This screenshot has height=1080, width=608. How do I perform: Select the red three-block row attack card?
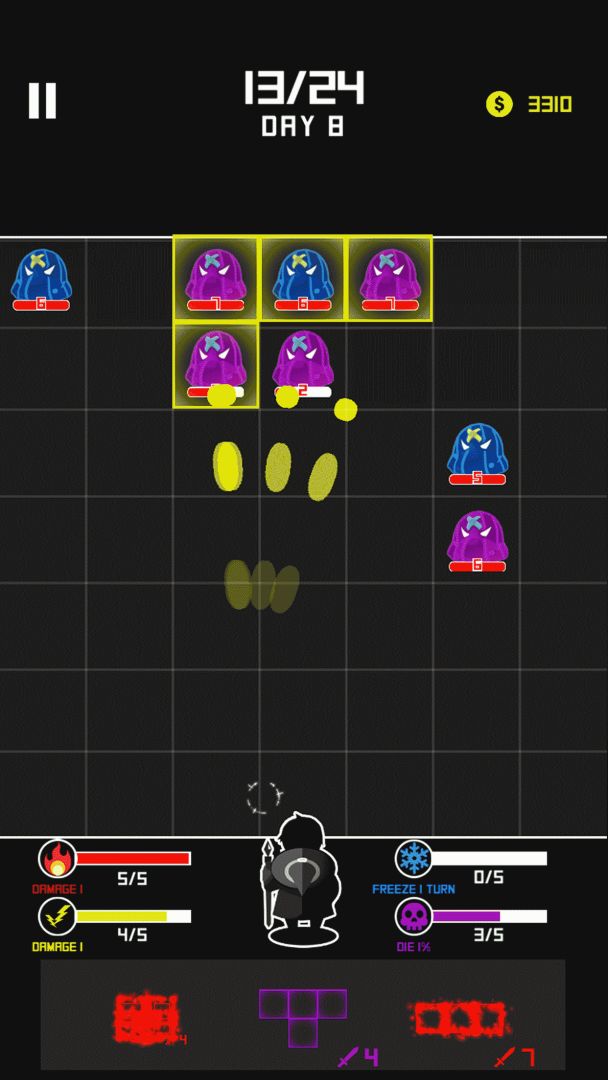click(460, 1020)
